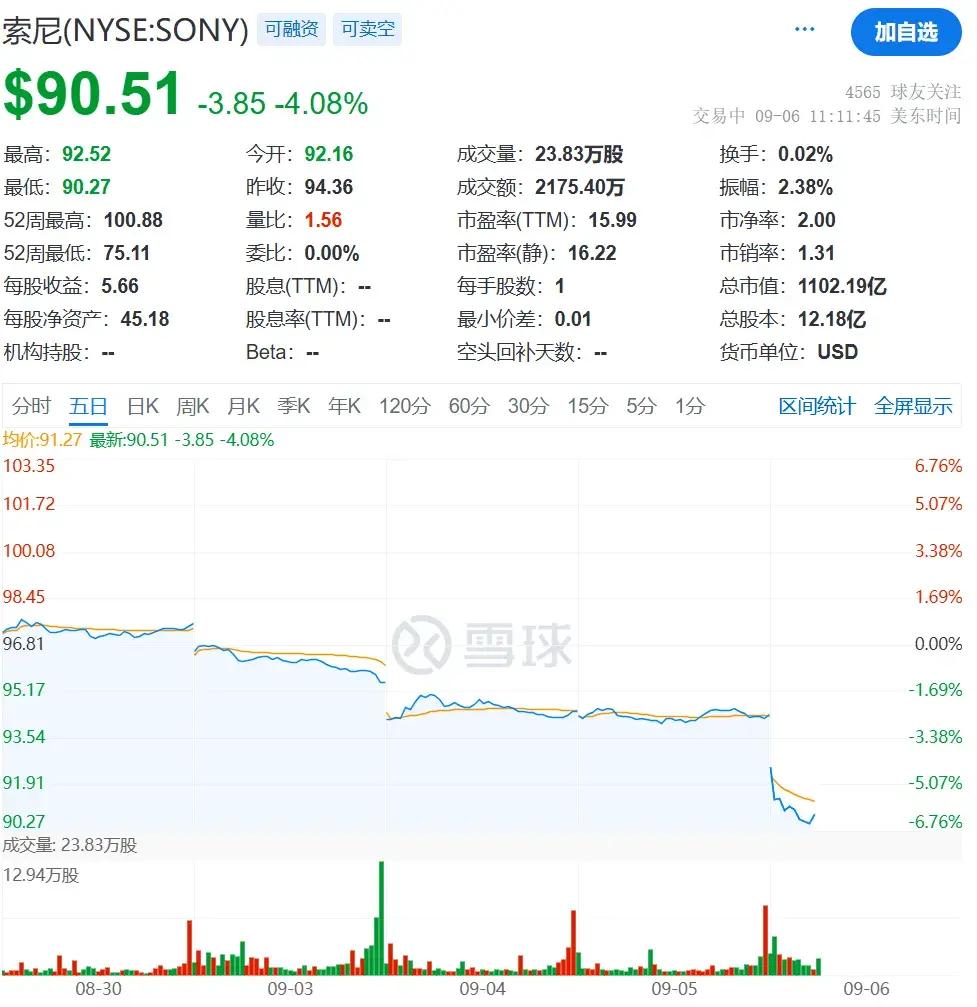Show the 年K chart
Screen dimensions: 977x1007
(x=345, y=406)
